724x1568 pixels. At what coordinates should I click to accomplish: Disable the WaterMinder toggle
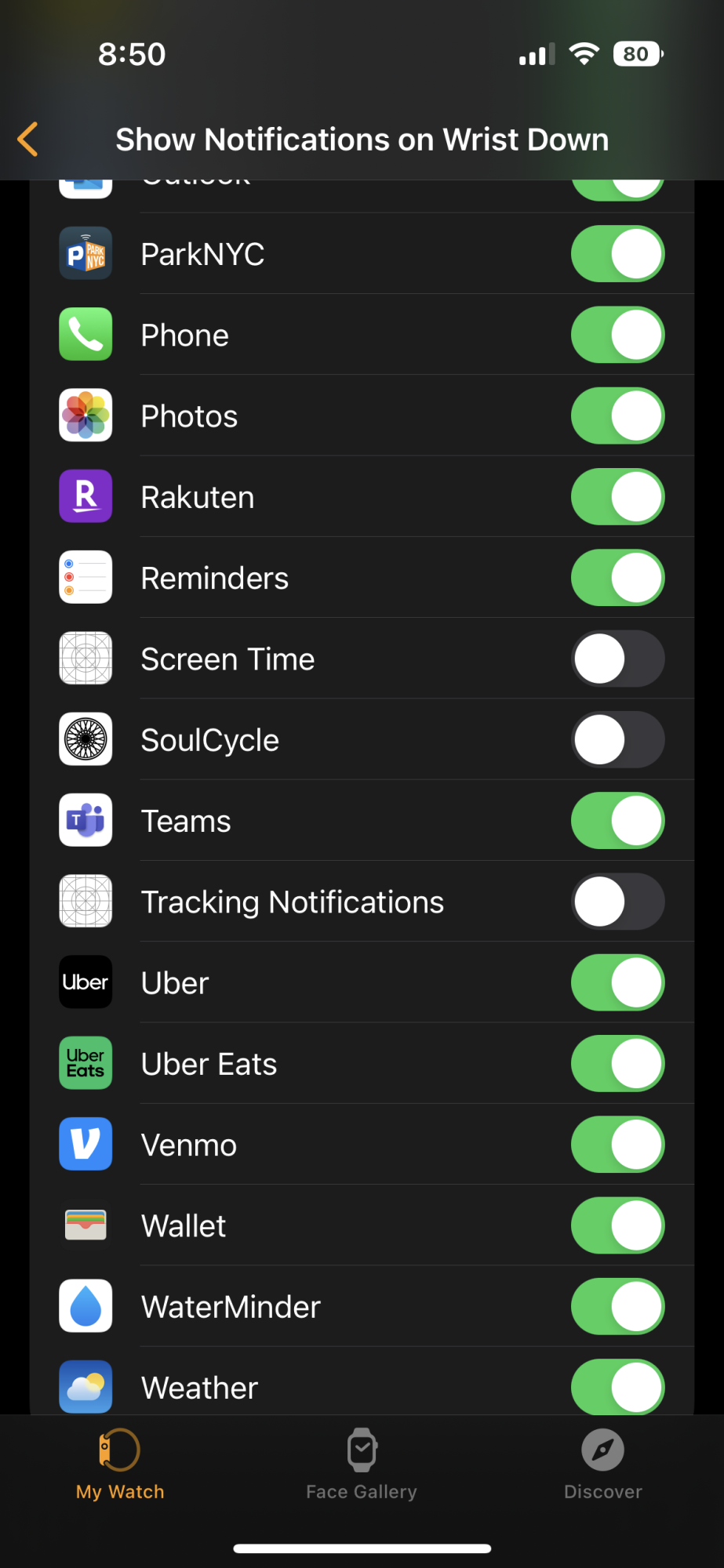pos(617,1307)
